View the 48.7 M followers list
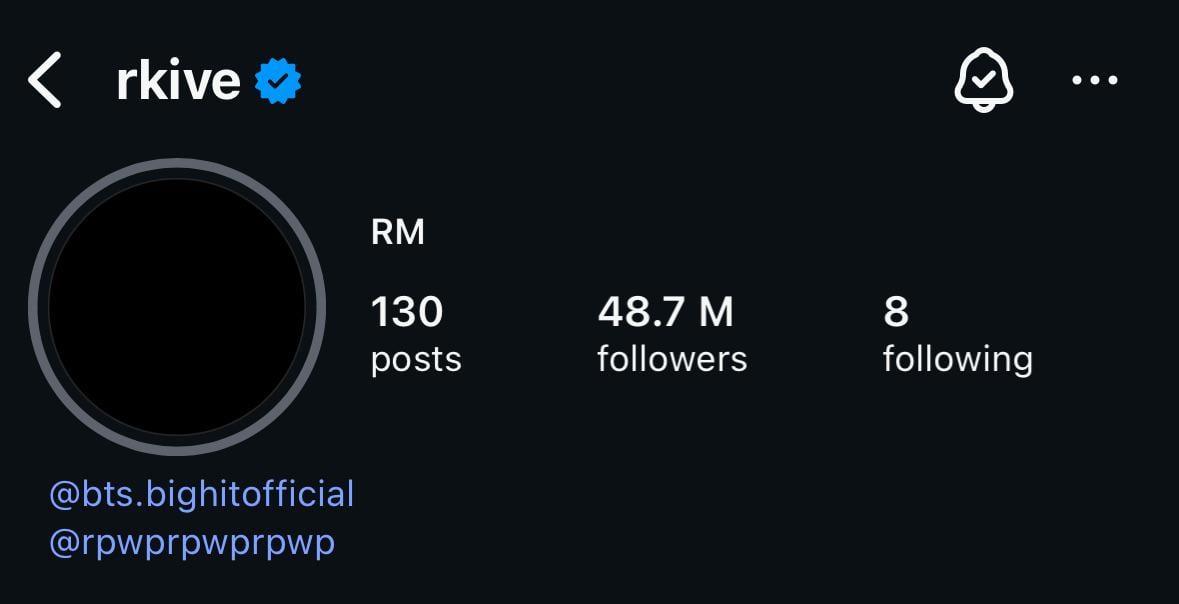The height and width of the screenshot is (604, 1179). pyautogui.click(x=671, y=335)
